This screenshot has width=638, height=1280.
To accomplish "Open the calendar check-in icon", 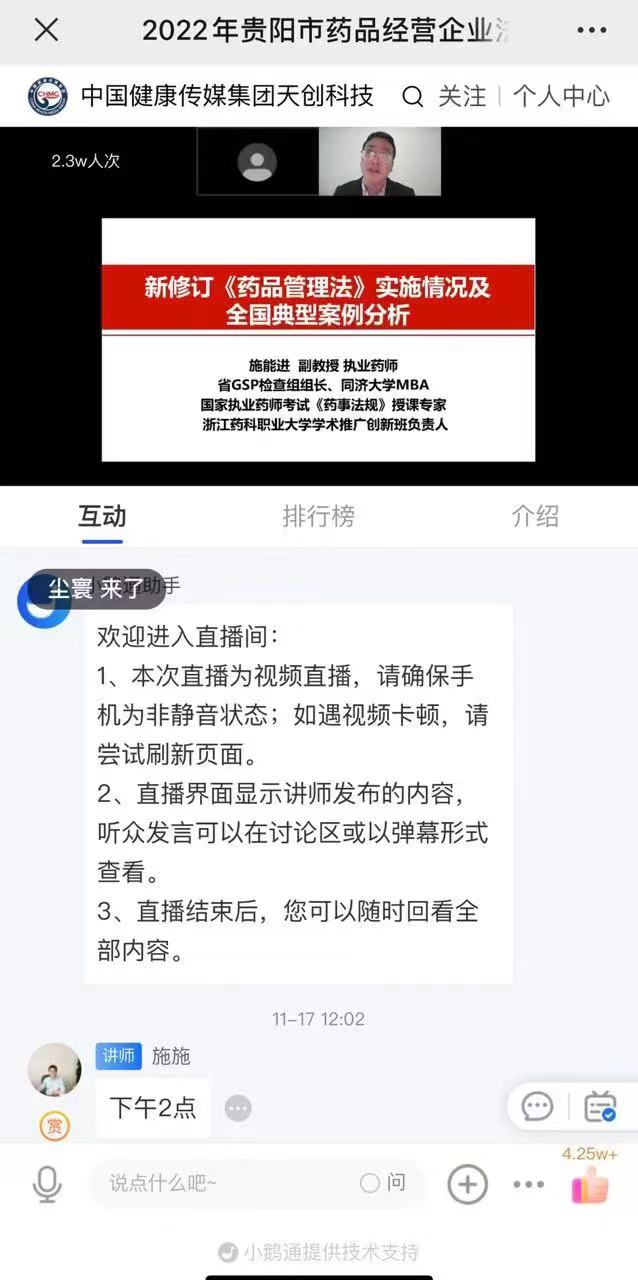I will [x=600, y=1107].
